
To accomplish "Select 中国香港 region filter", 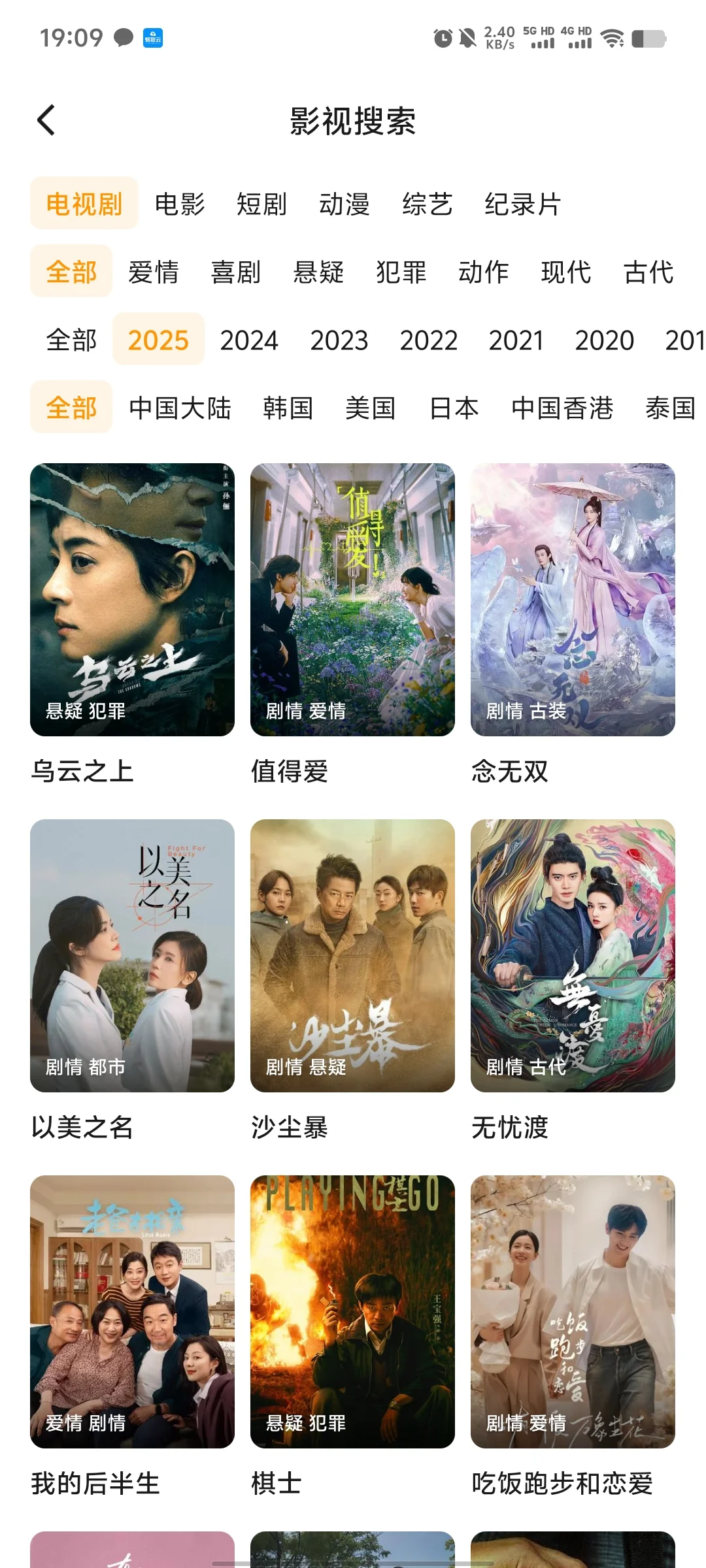I will 562,408.
